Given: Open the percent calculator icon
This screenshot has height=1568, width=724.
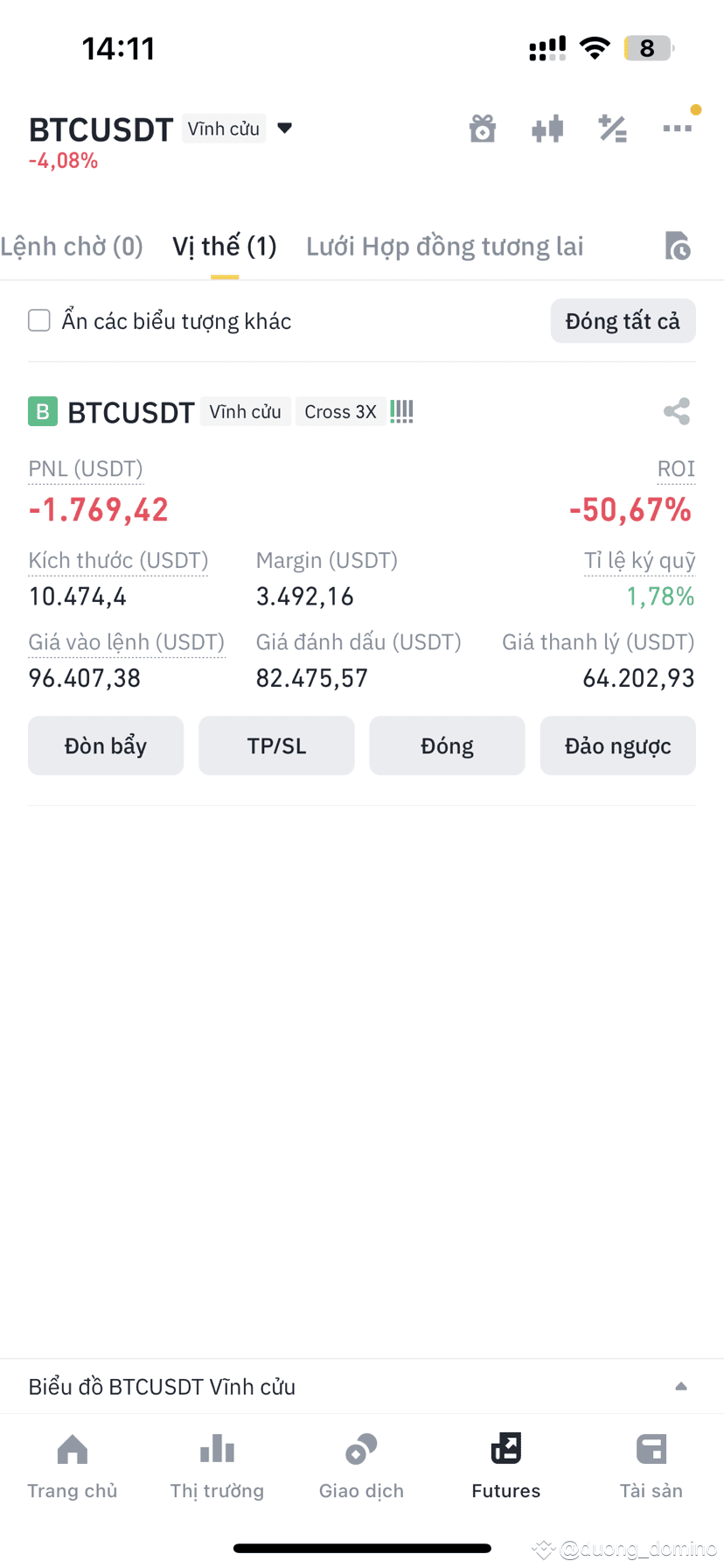Looking at the screenshot, I should (612, 129).
